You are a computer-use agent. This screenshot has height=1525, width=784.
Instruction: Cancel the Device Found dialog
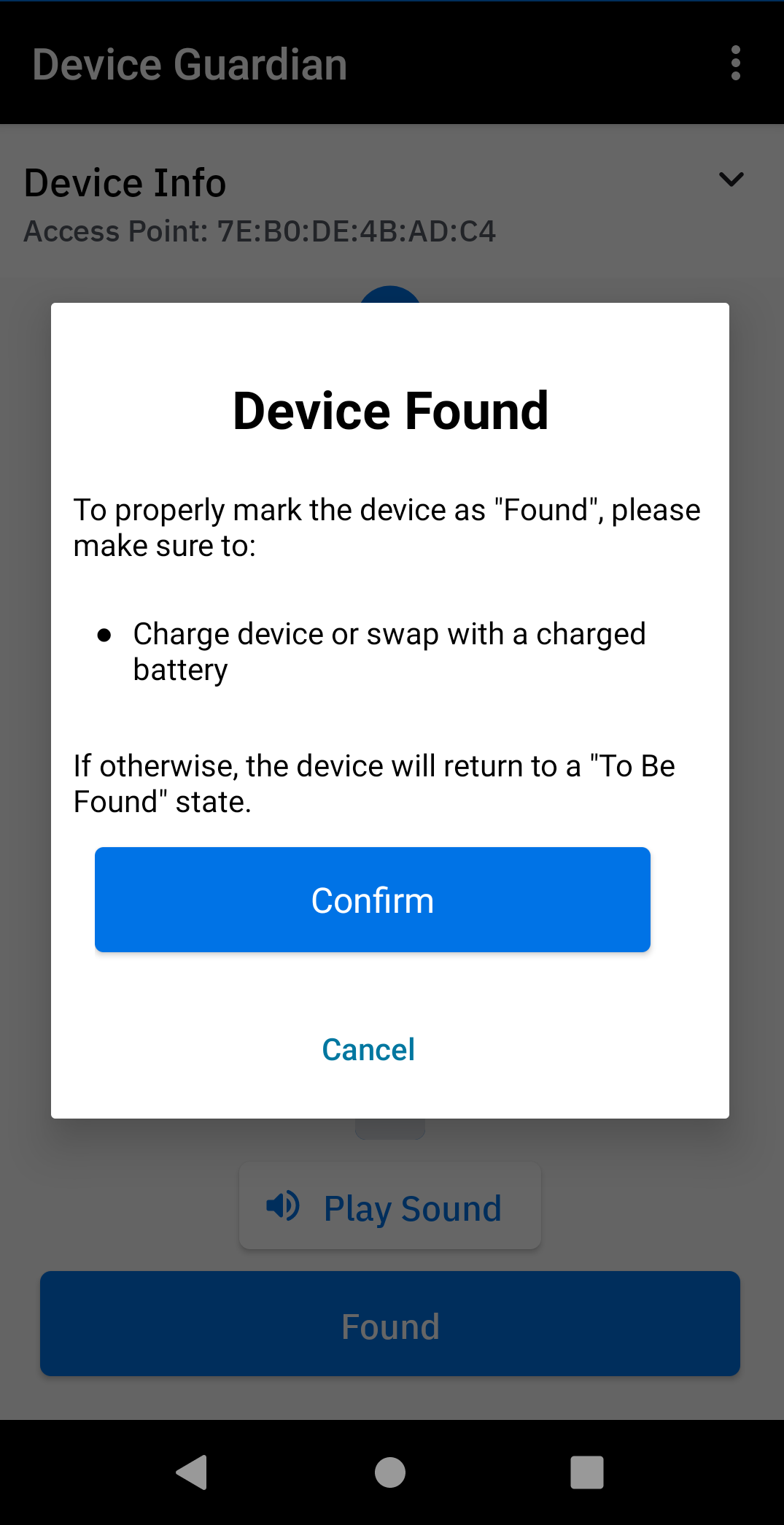368,1049
